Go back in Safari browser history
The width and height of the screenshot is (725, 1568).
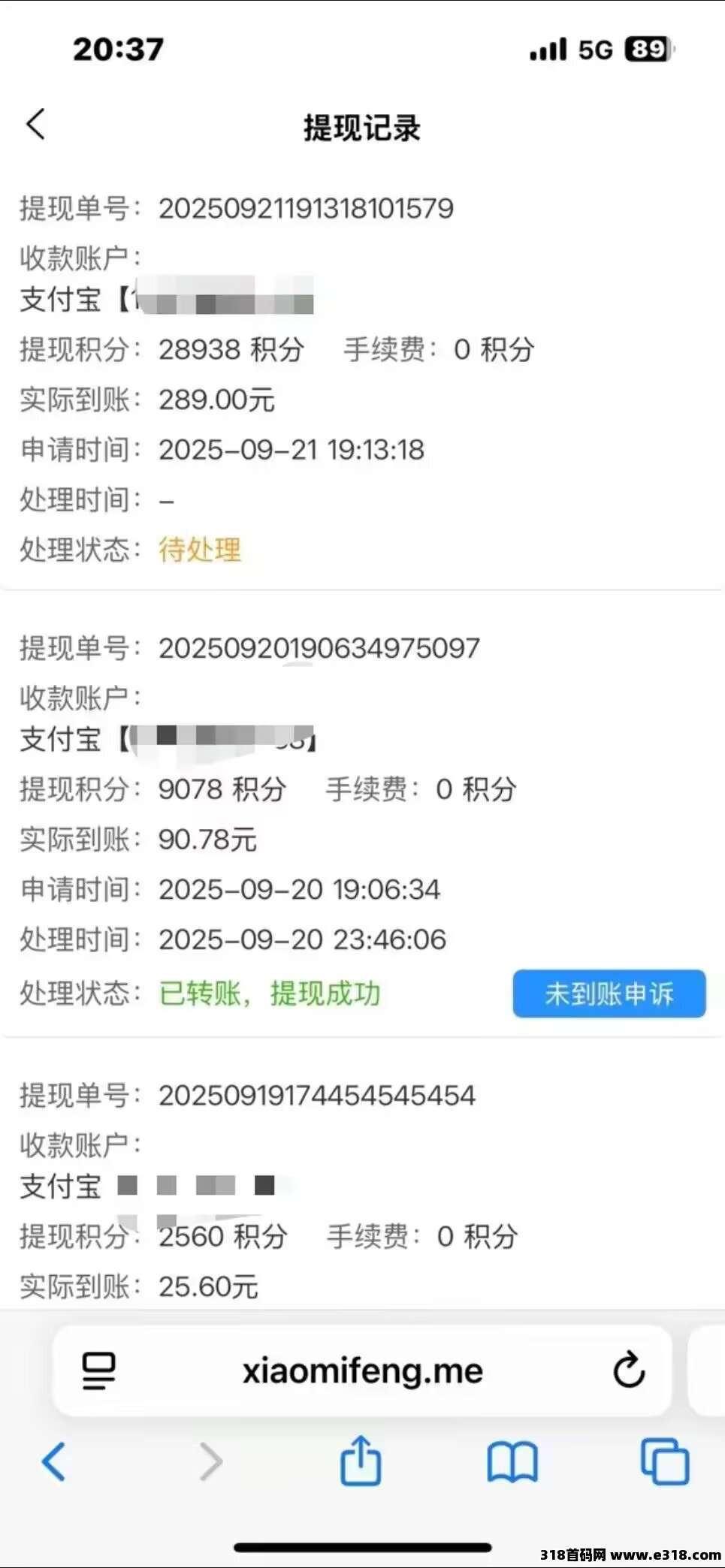(x=53, y=1461)
